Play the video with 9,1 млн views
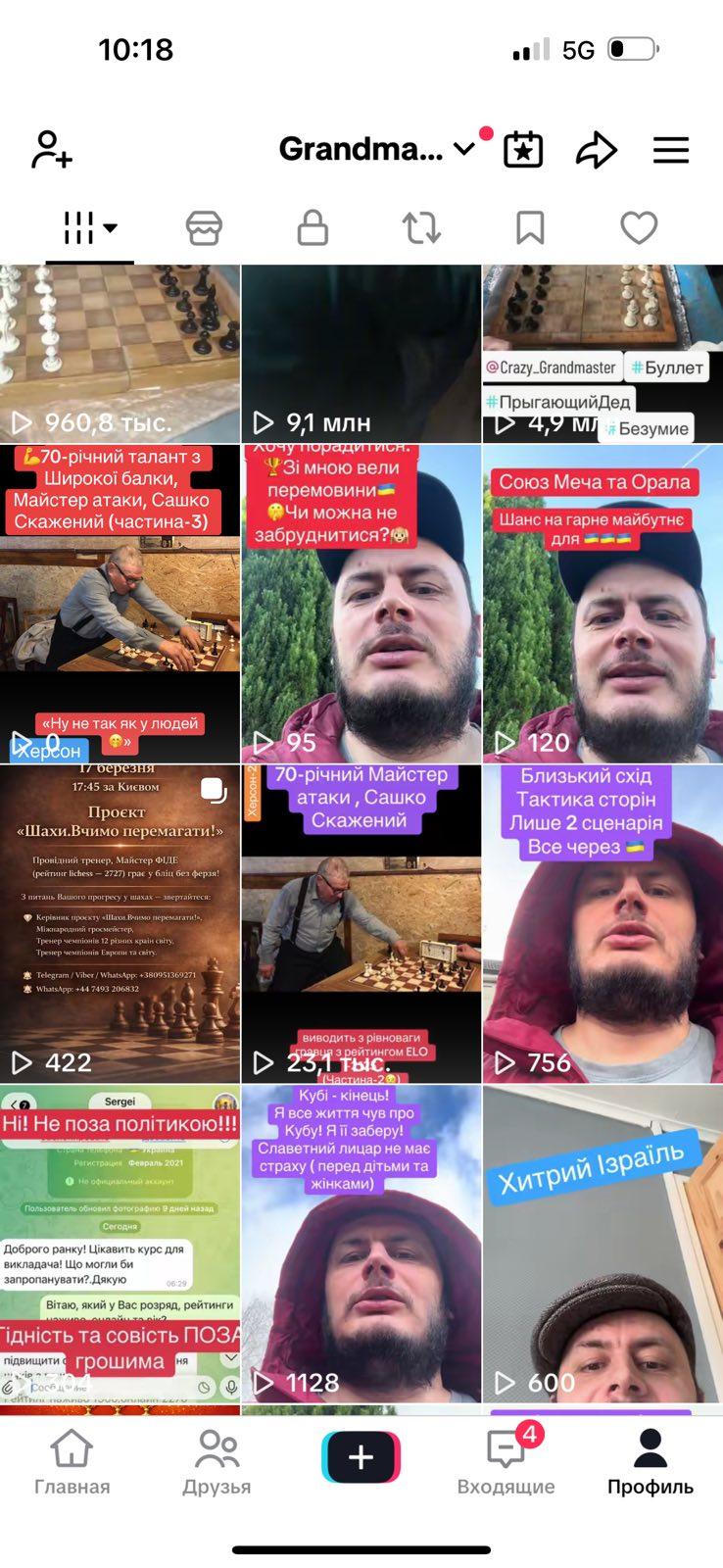The width and height of the screenshot is (723, 1568). [361, 353]
